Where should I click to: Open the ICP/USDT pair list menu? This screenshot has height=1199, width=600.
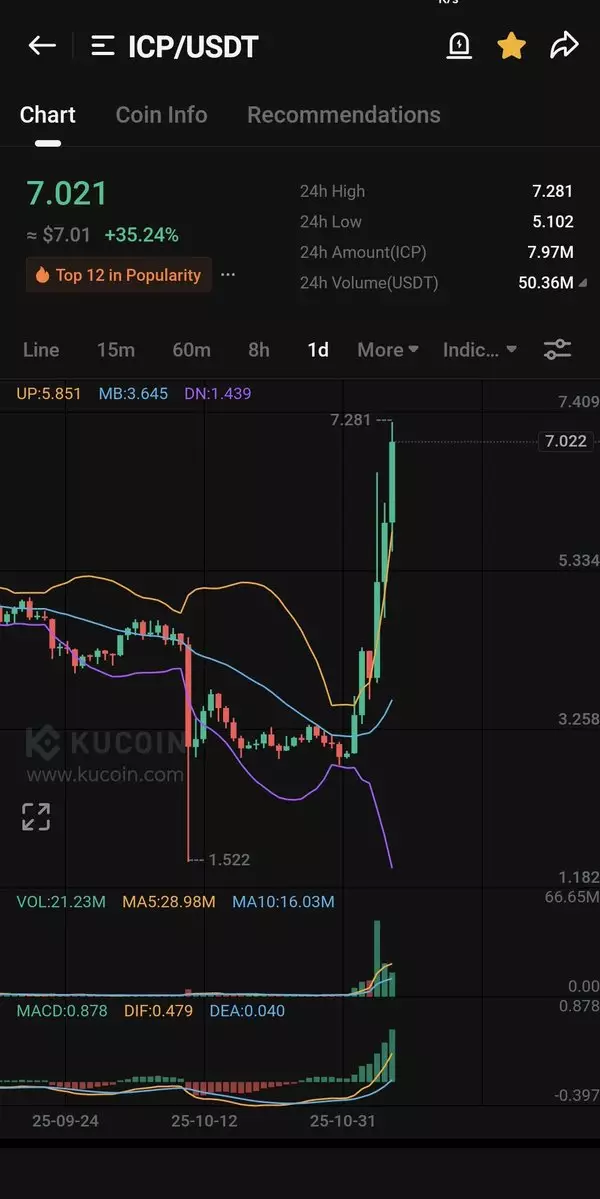pyautogui.click(x=103, y=46)
